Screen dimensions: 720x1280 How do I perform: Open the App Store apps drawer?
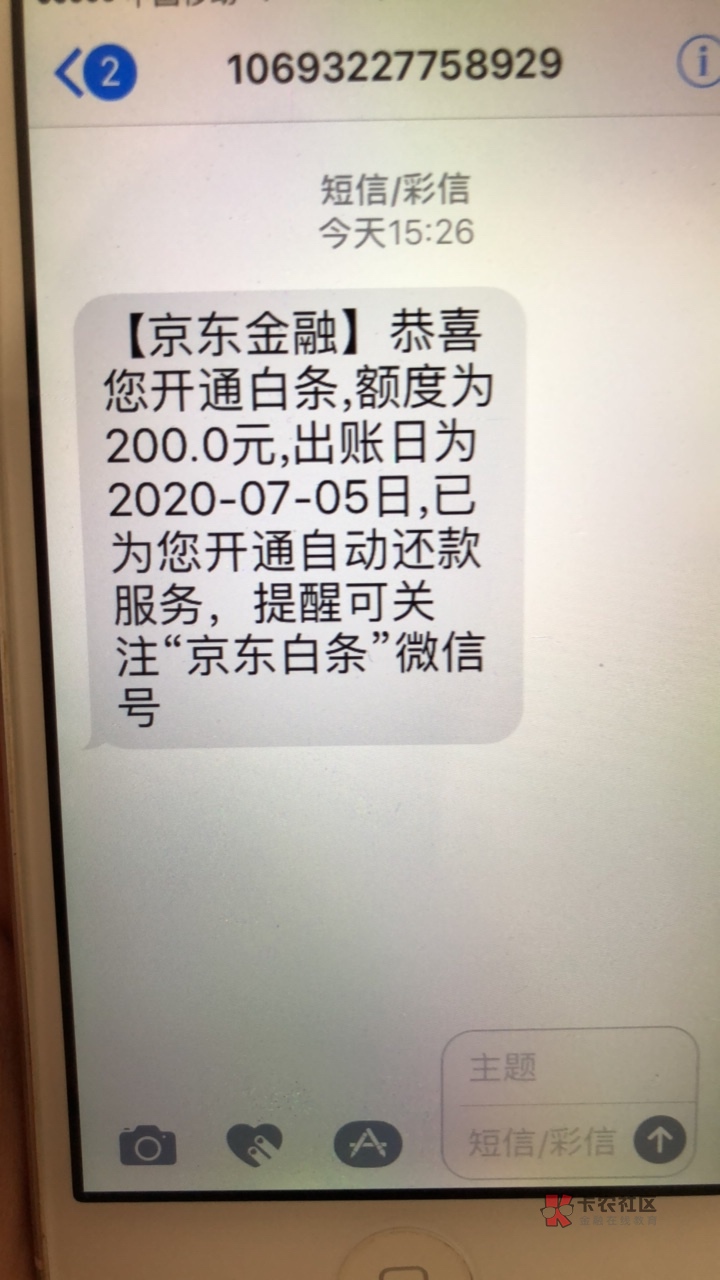click(368, 1144)
